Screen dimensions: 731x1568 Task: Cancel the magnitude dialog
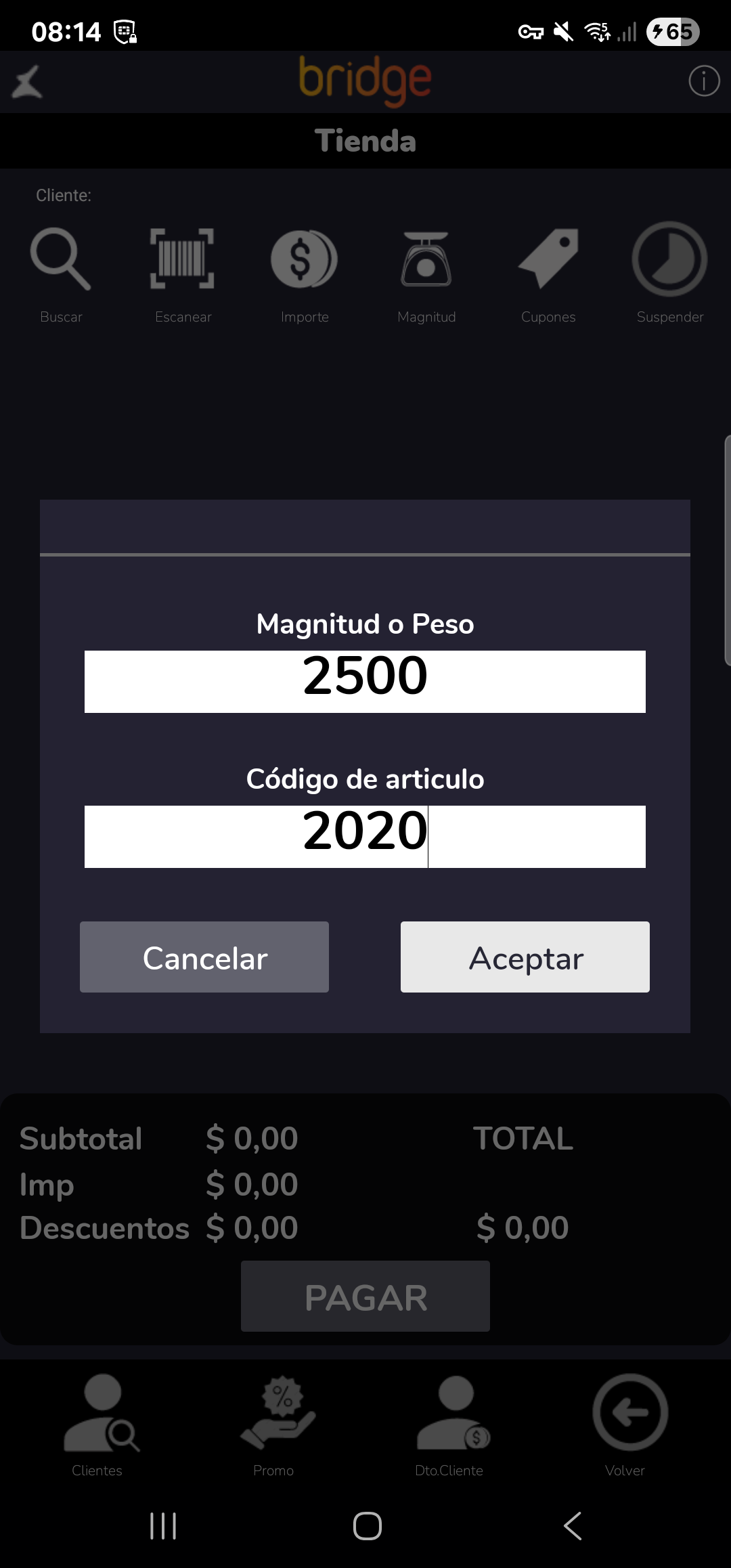tap(204, 957)
